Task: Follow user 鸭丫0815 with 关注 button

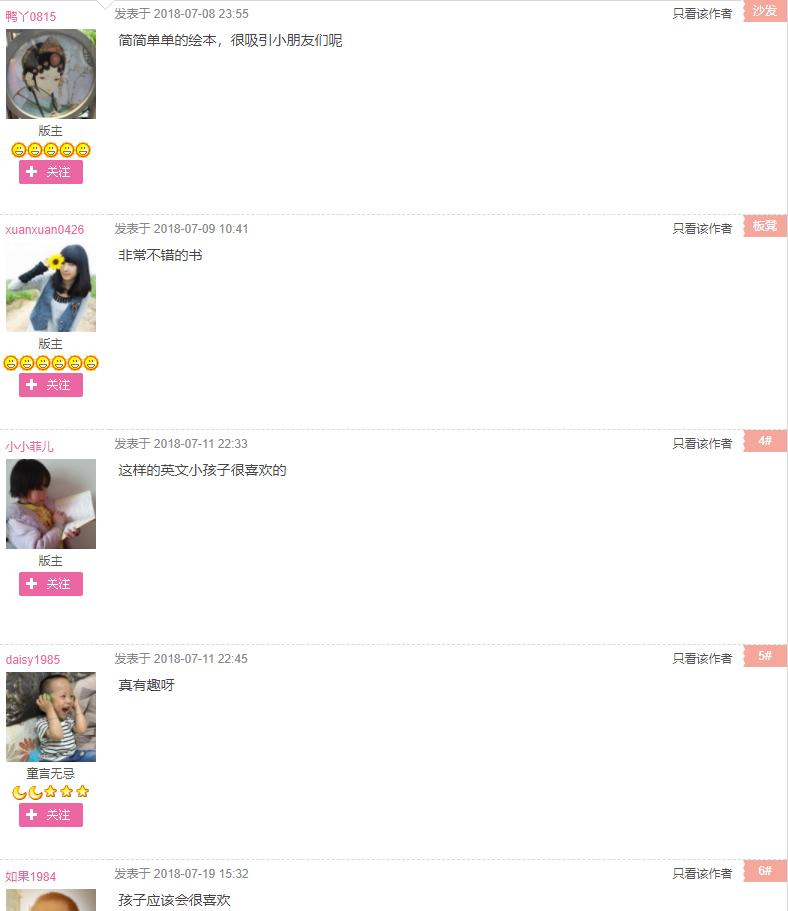Action: tap(51, 172)
